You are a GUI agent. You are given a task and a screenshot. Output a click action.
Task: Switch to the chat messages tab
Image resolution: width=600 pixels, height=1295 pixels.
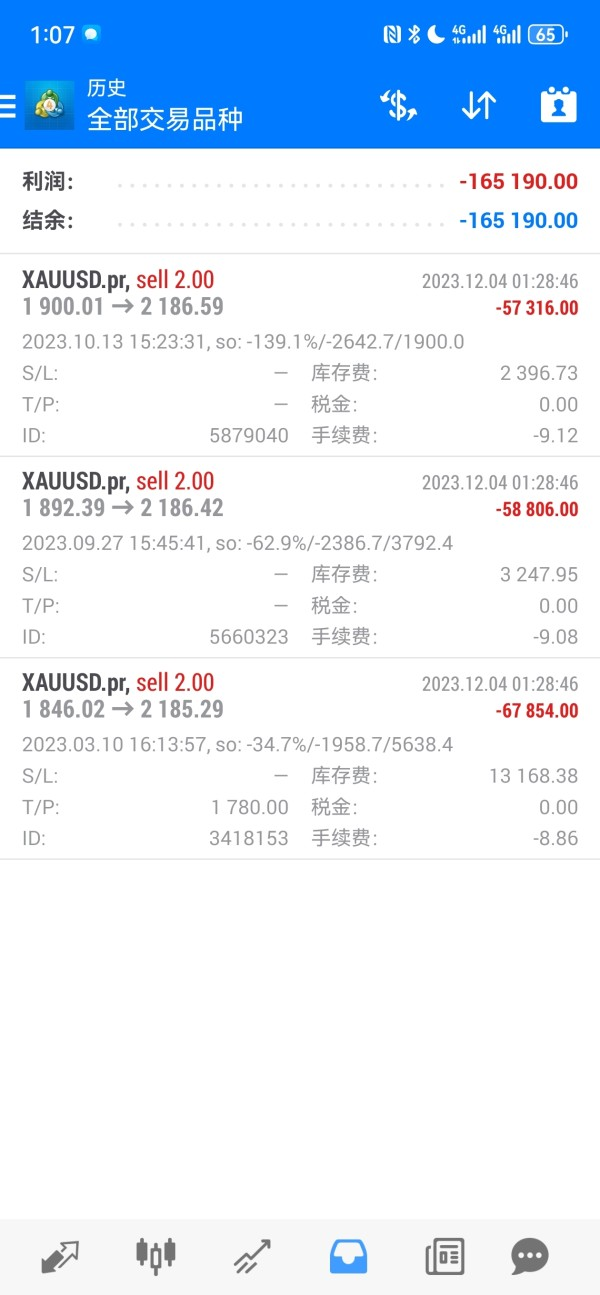[530, 1255]
